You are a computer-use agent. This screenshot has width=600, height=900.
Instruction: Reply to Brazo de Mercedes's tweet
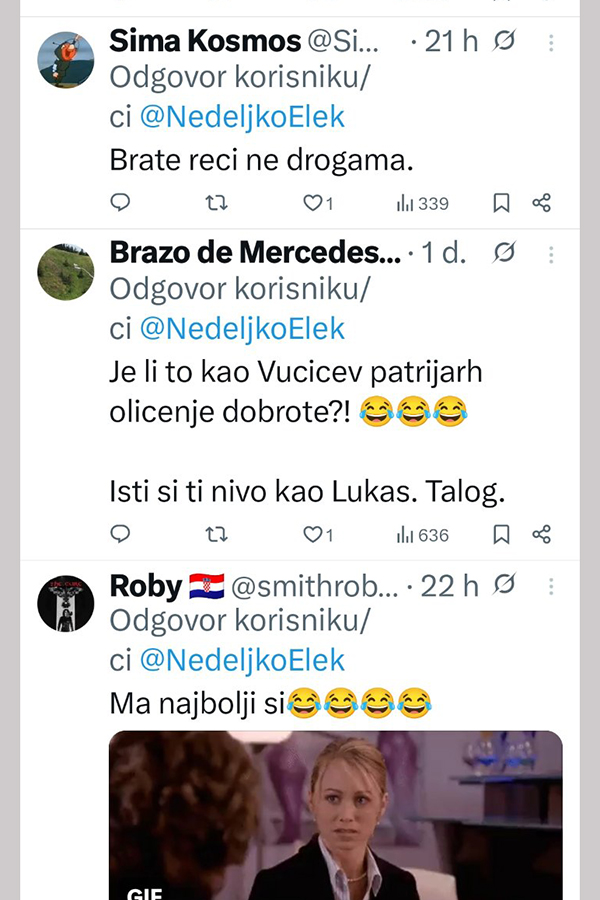coord(120,535)
